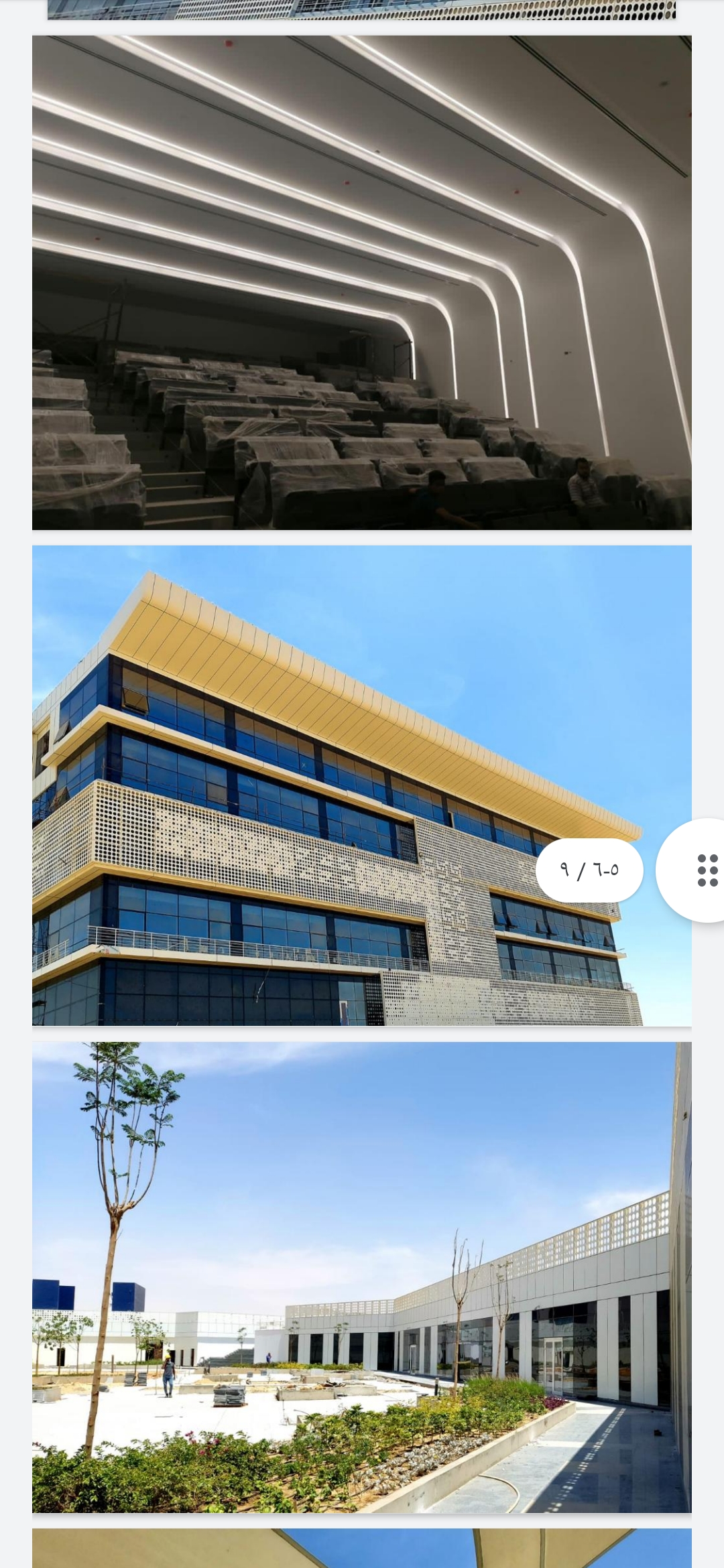Open the courtyard garden photo with trees
This screenshot has width=724, height=1568.
362,1277
